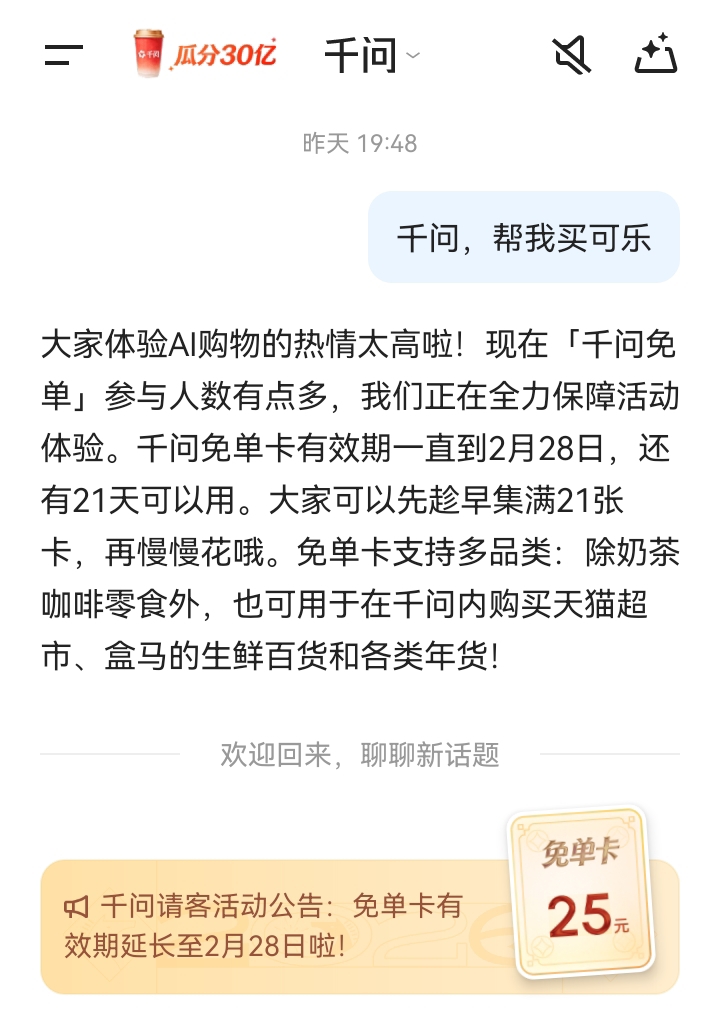Open the side menu drawer
Image resolution: width=720 pixels, height=1012 pixels.
point(63,55)
